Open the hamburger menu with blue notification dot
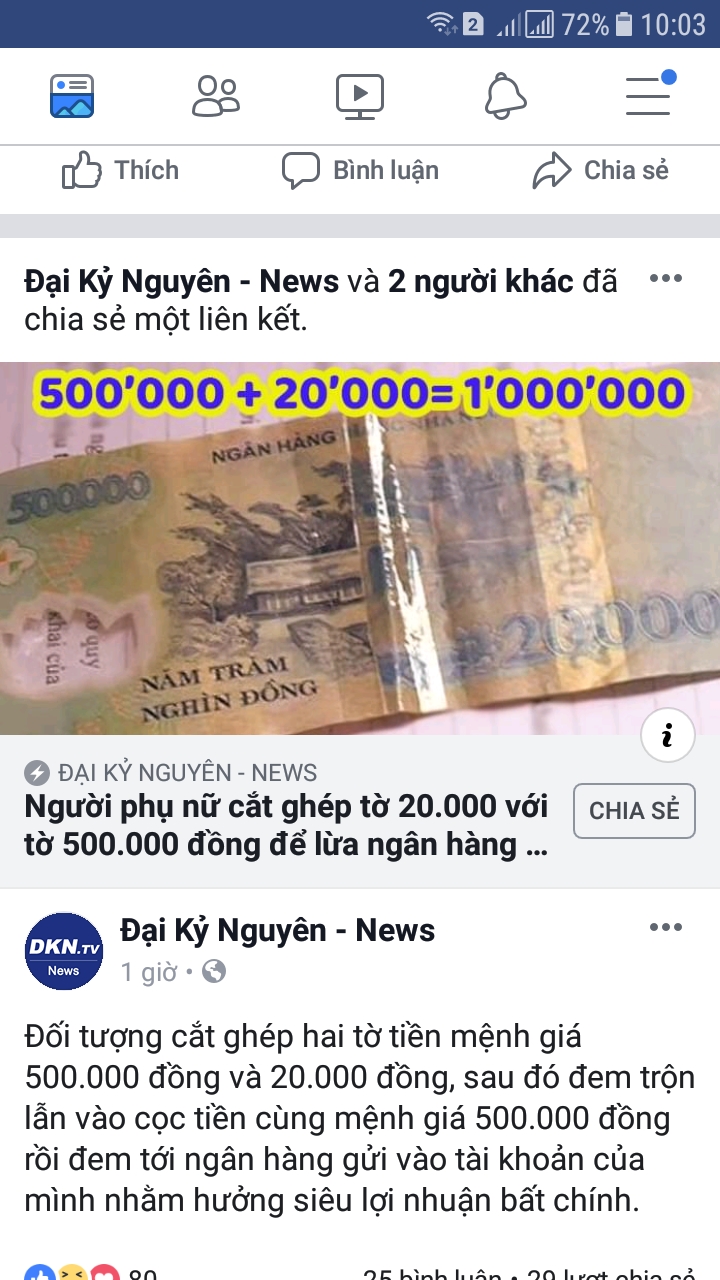This screenshot has width=720, height=1280. (x=648, y=96)
